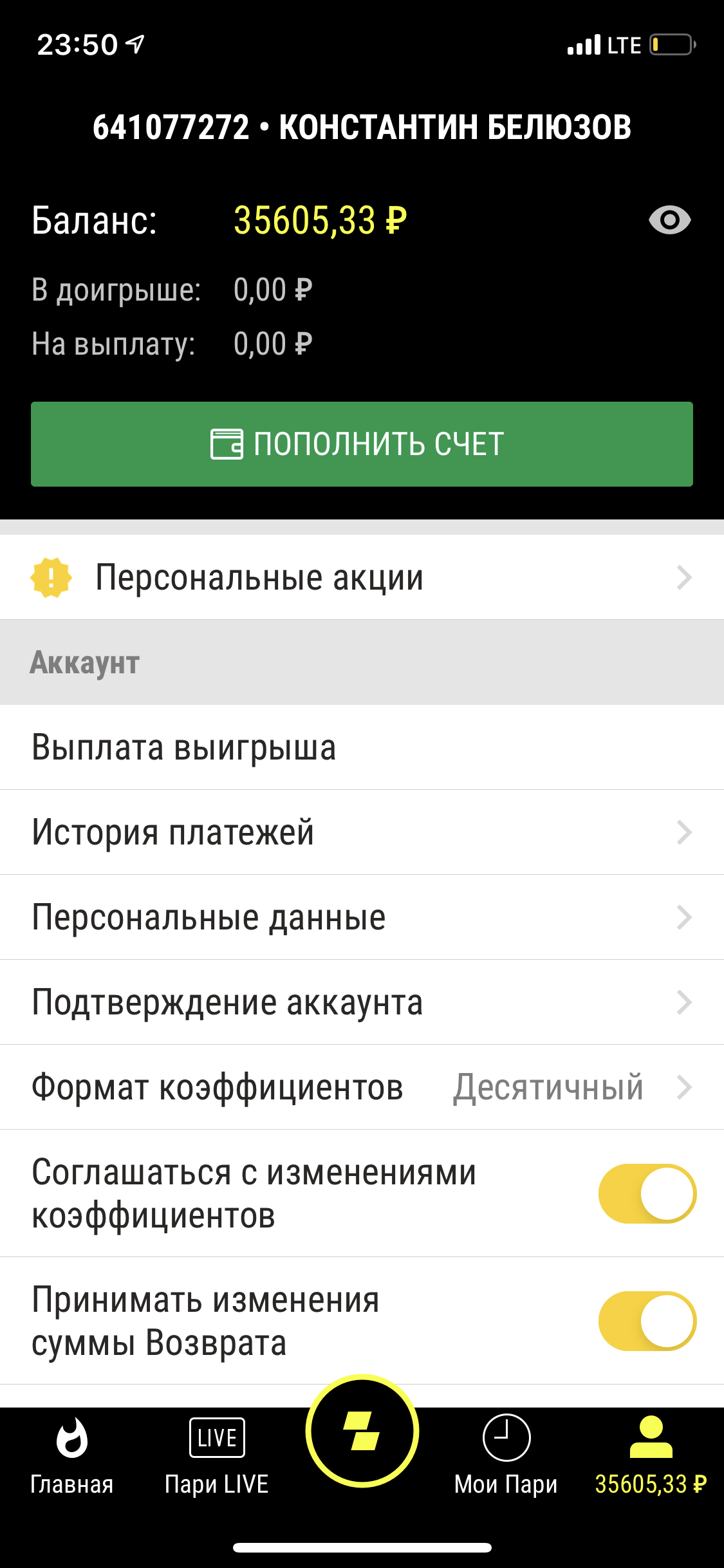724x1568 pixels.
Task: Toggle Соглашаться с изменениями коэффициентов
Action: [647, 1193]
